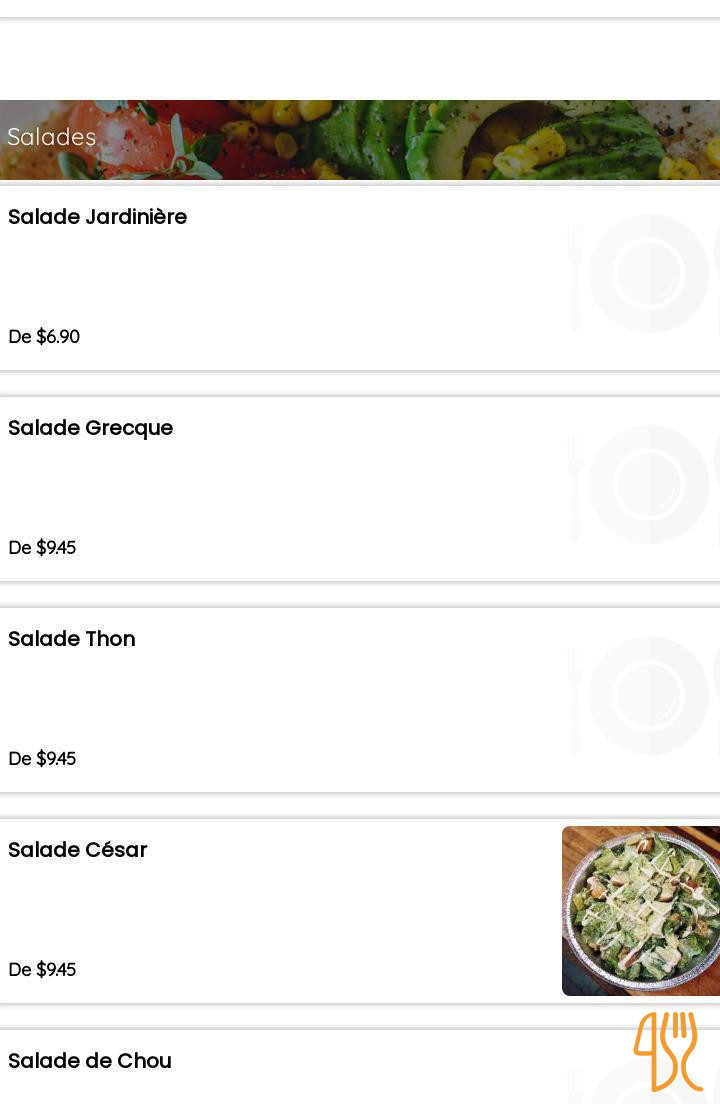View the Salade Thon details
The image size is (720, 1104).
(x=72, y=640)
